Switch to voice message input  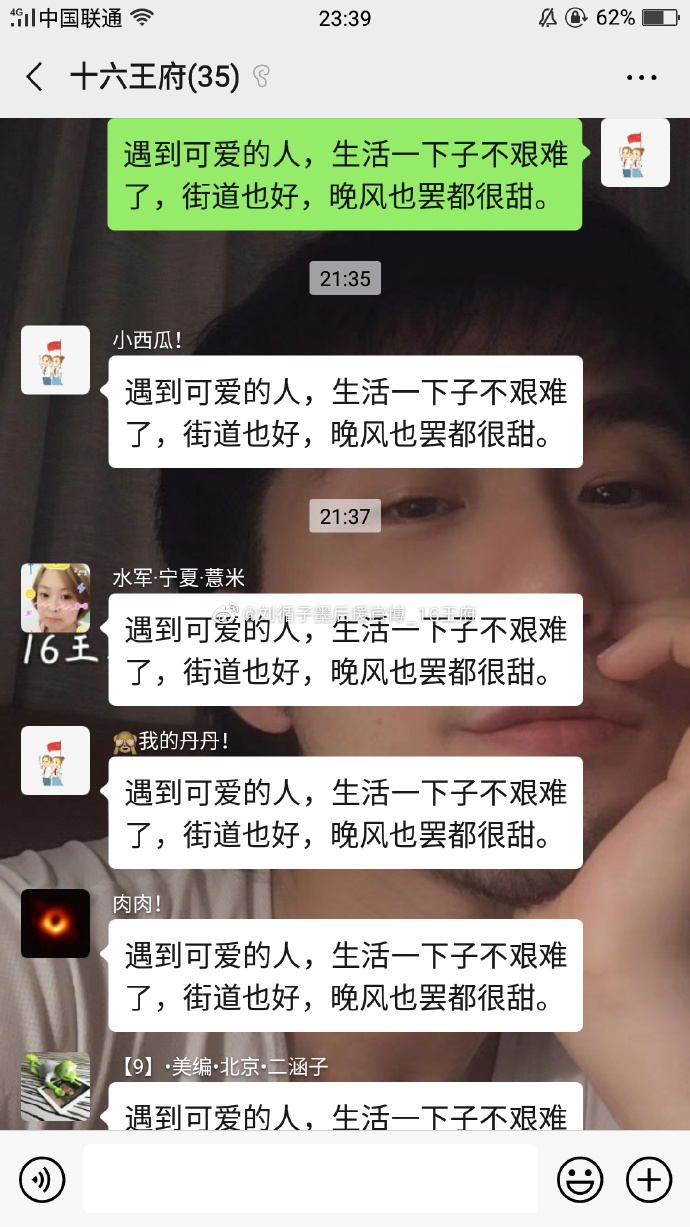coord(42,1180)
